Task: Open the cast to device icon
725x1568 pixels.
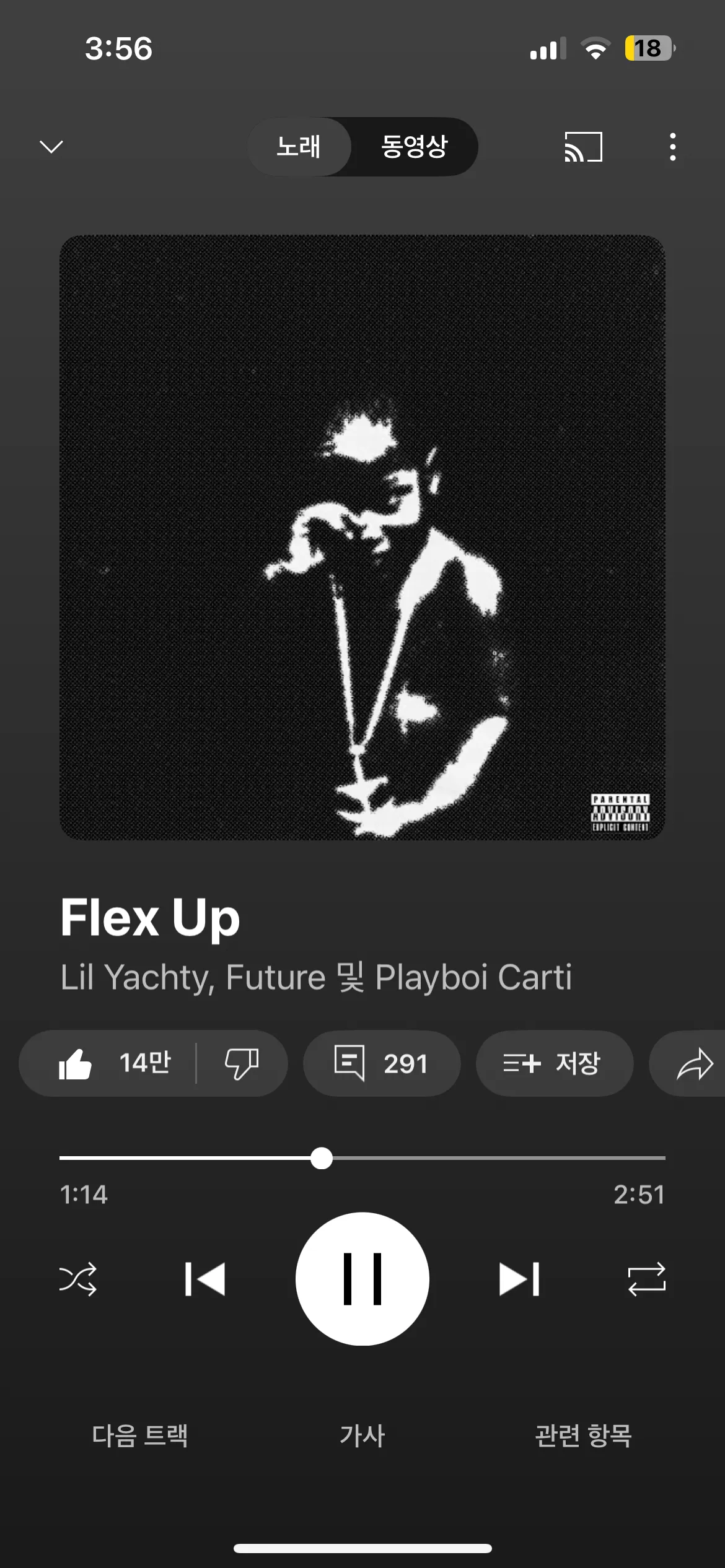Action: [583, 147]
